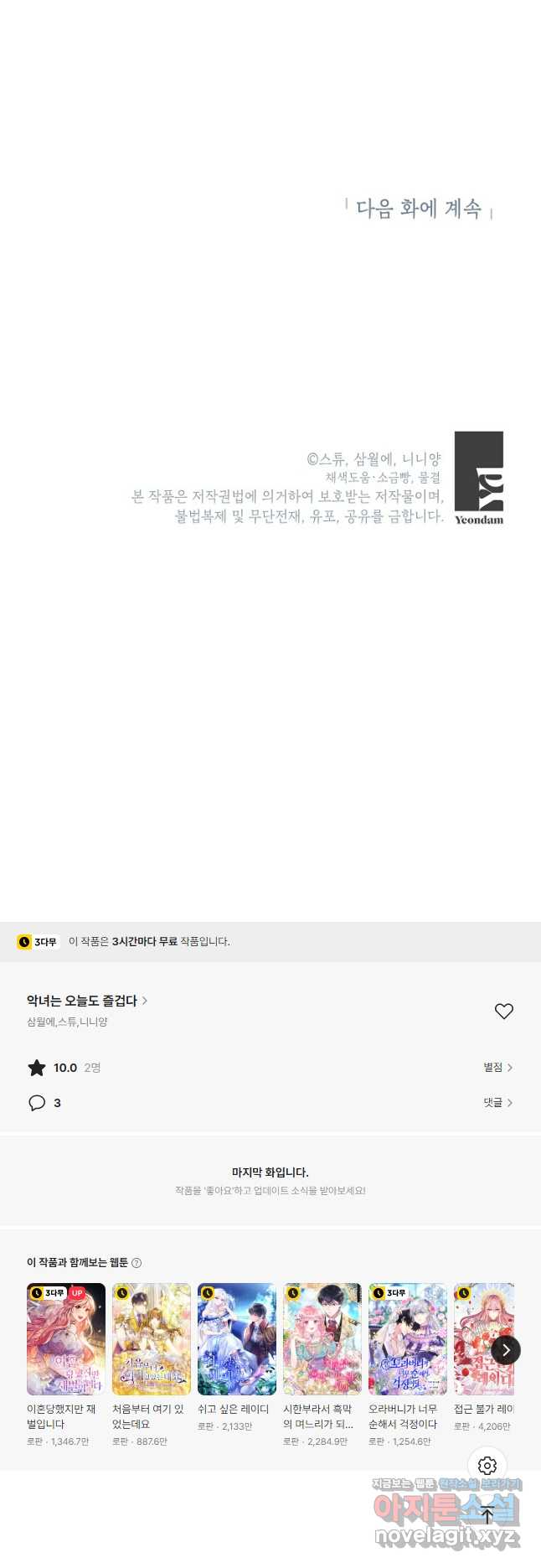Jump to top with the up arrow
The height and width of the screenshot is (1568, 541).
tap(487, 1515)
